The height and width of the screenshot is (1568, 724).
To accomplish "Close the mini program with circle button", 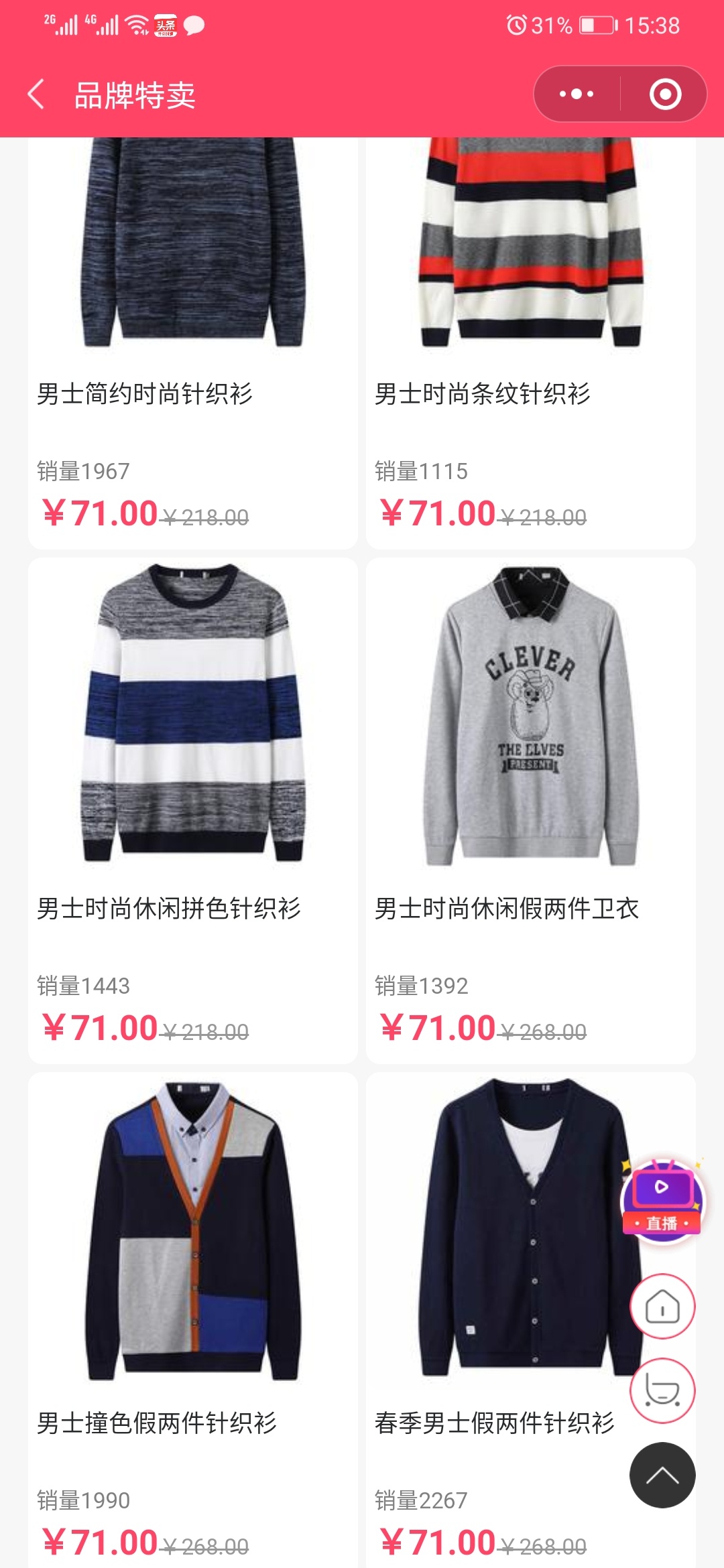I will [665, 94].
